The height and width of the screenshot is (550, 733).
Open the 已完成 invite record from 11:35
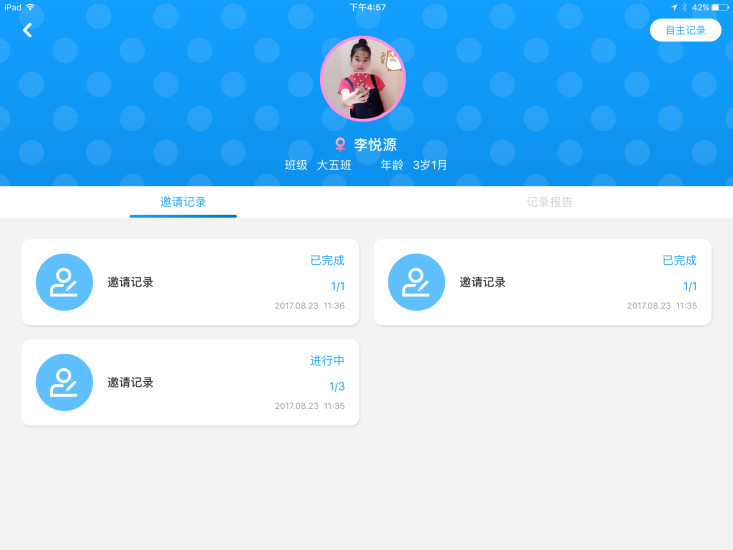[x=542, y=282]
